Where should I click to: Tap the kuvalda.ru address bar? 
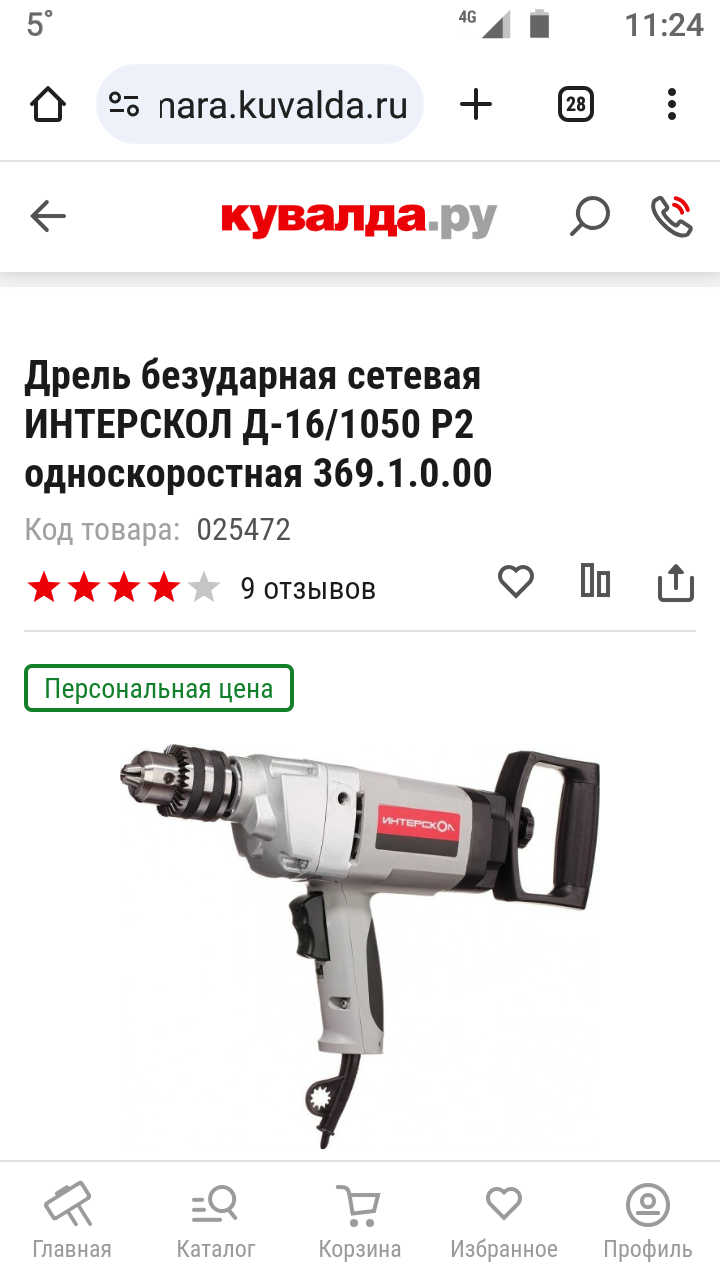pos(260,104)
